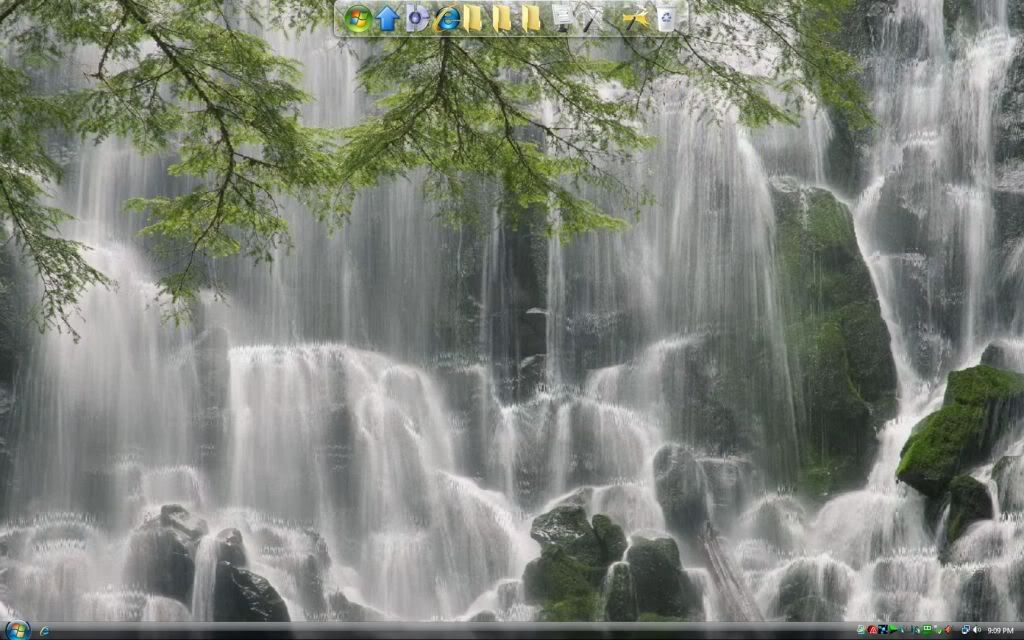Open the volume control in system tray

coord(976,630)
